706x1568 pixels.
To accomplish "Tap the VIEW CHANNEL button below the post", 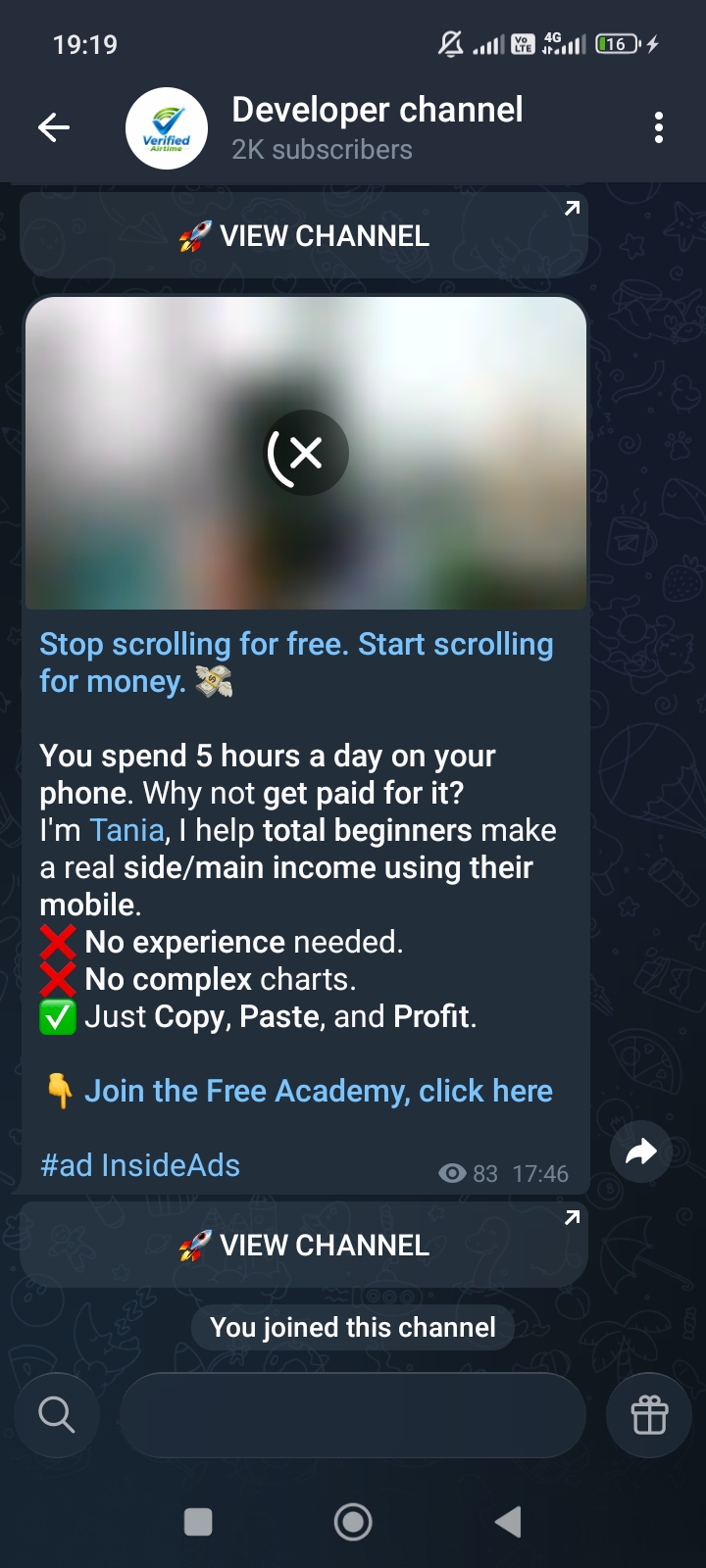I will coord(304,1246).
